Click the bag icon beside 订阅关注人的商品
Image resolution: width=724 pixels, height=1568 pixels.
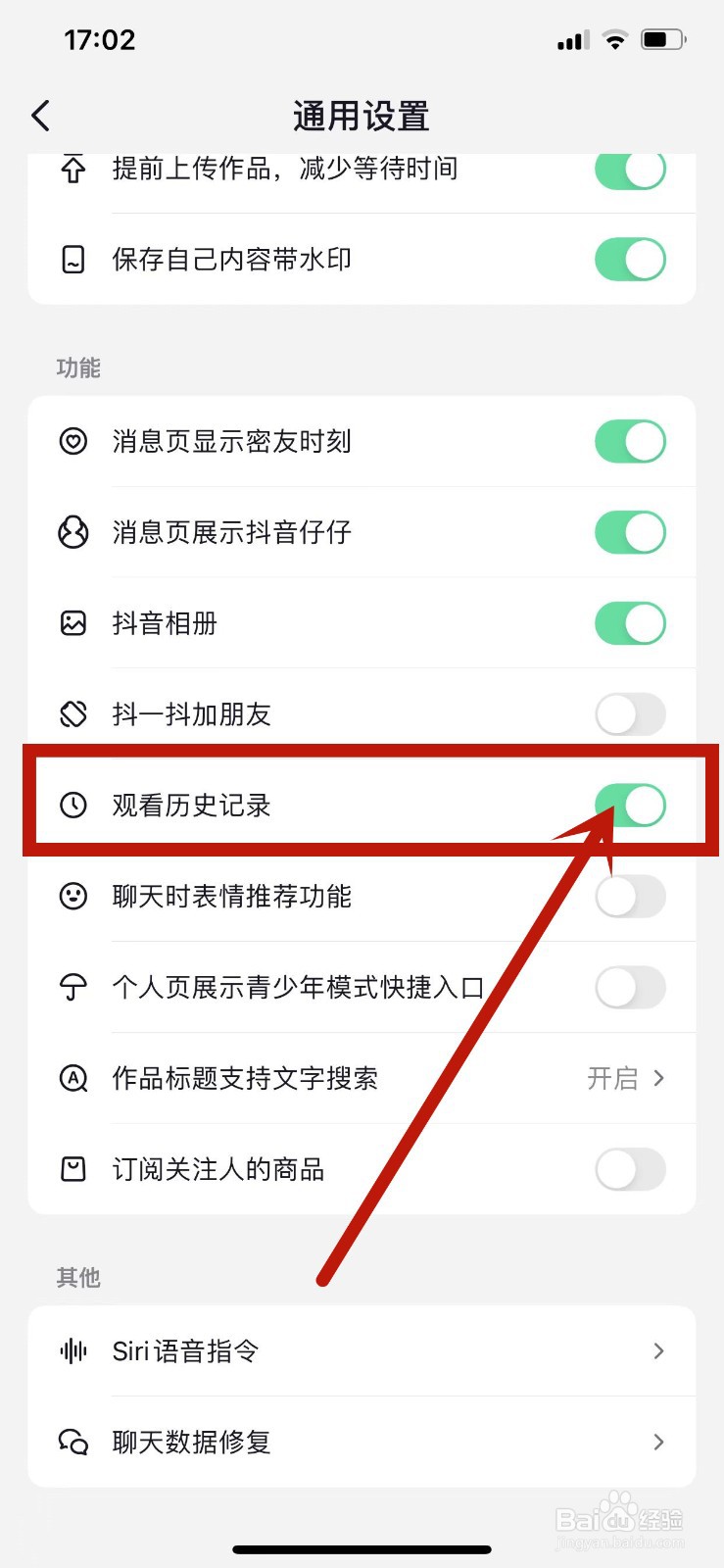pos(72,1168)
